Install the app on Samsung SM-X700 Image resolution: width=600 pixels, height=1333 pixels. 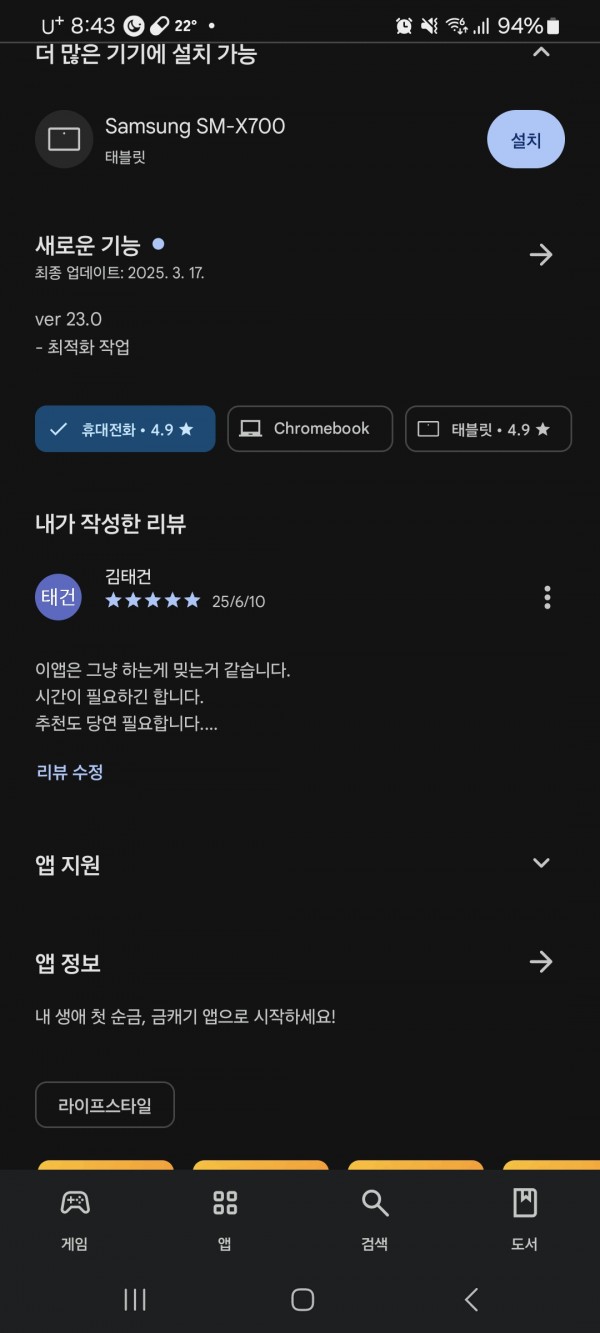[x=526, y=139]
